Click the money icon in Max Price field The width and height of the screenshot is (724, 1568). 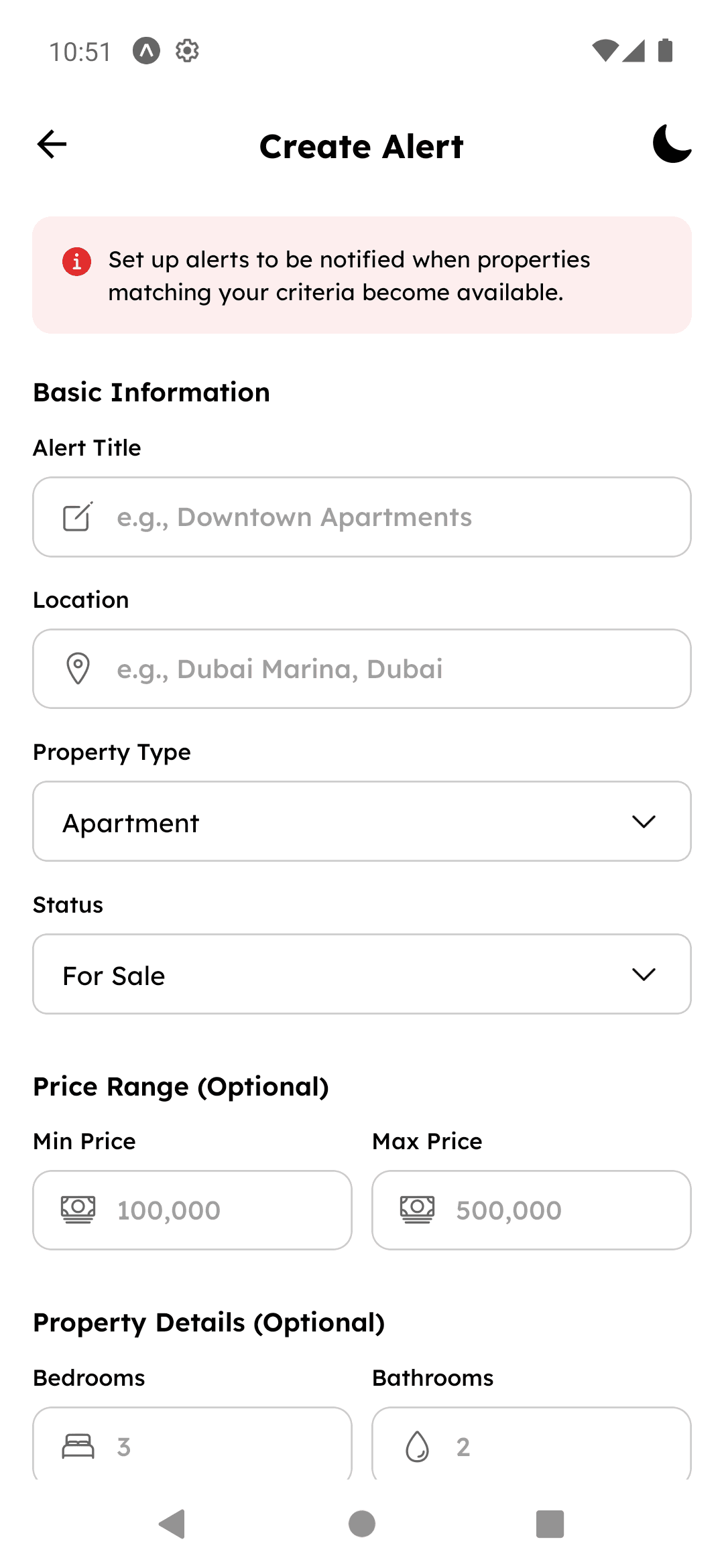(x=418, y=1210)
